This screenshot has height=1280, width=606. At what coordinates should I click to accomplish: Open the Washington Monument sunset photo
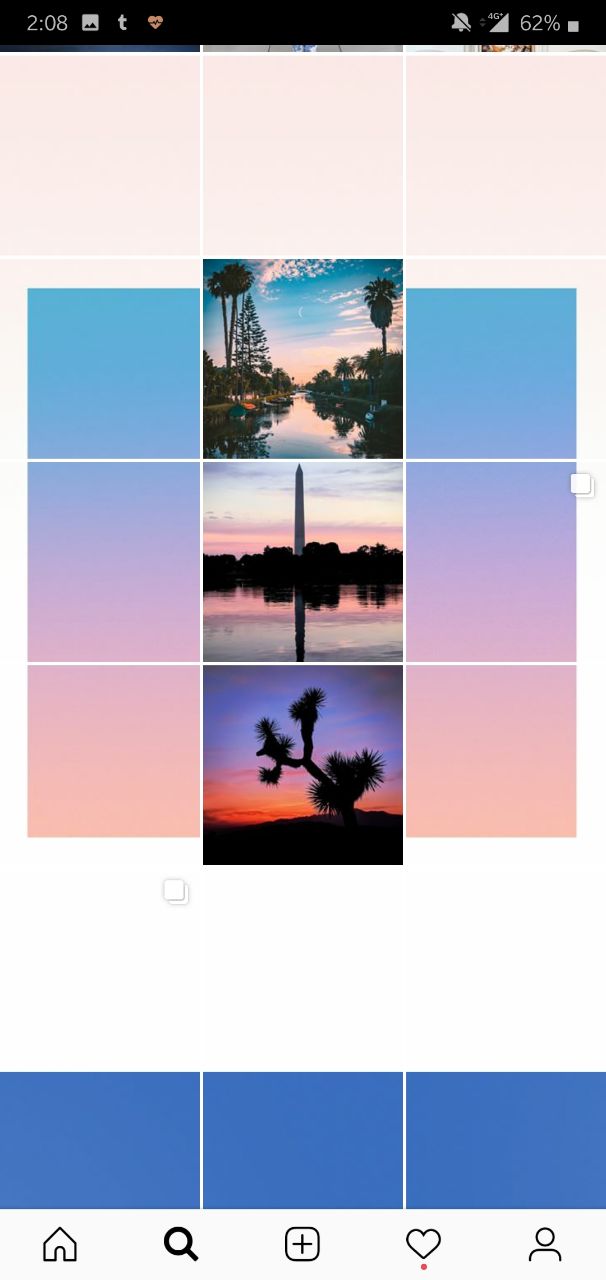[303, 561]
